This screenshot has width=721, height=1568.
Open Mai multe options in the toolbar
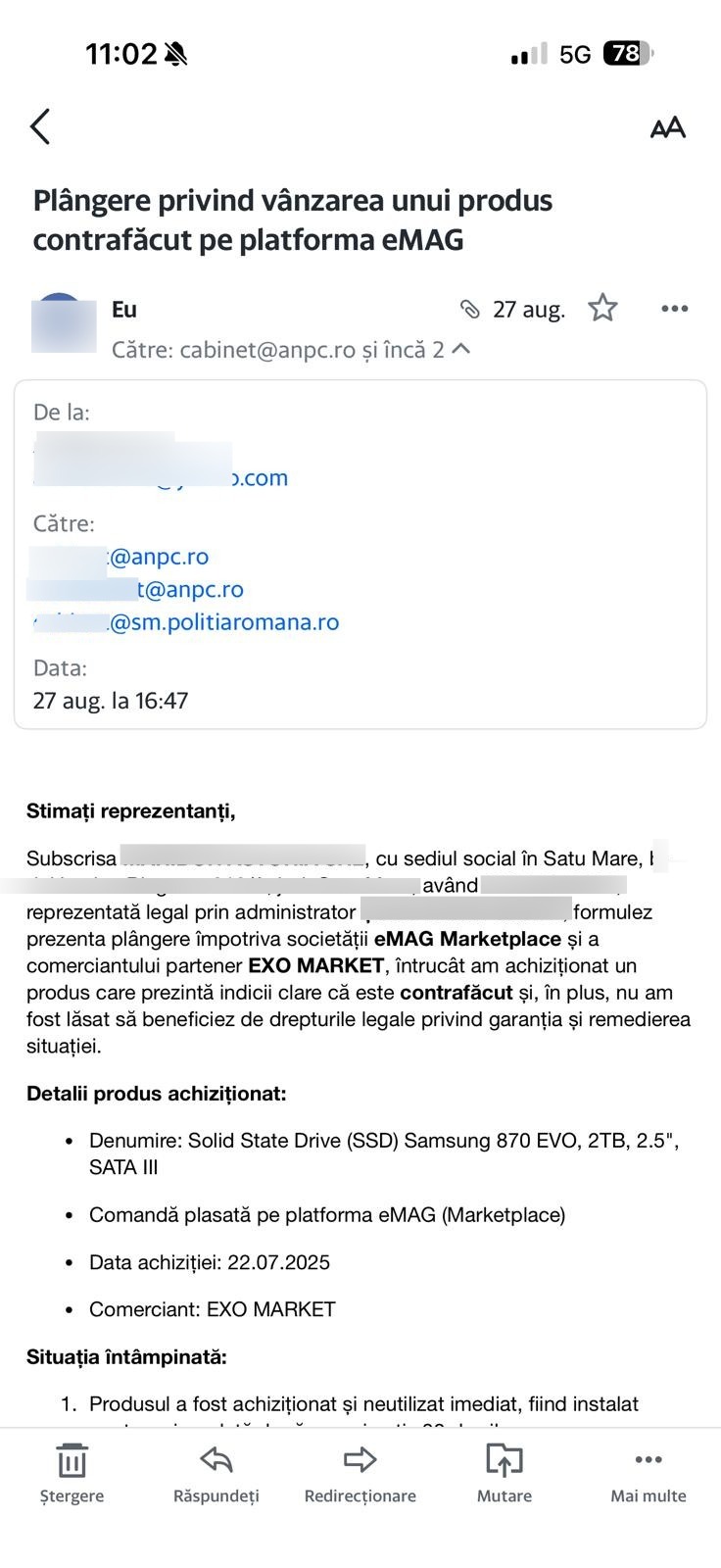(648, 1472)
